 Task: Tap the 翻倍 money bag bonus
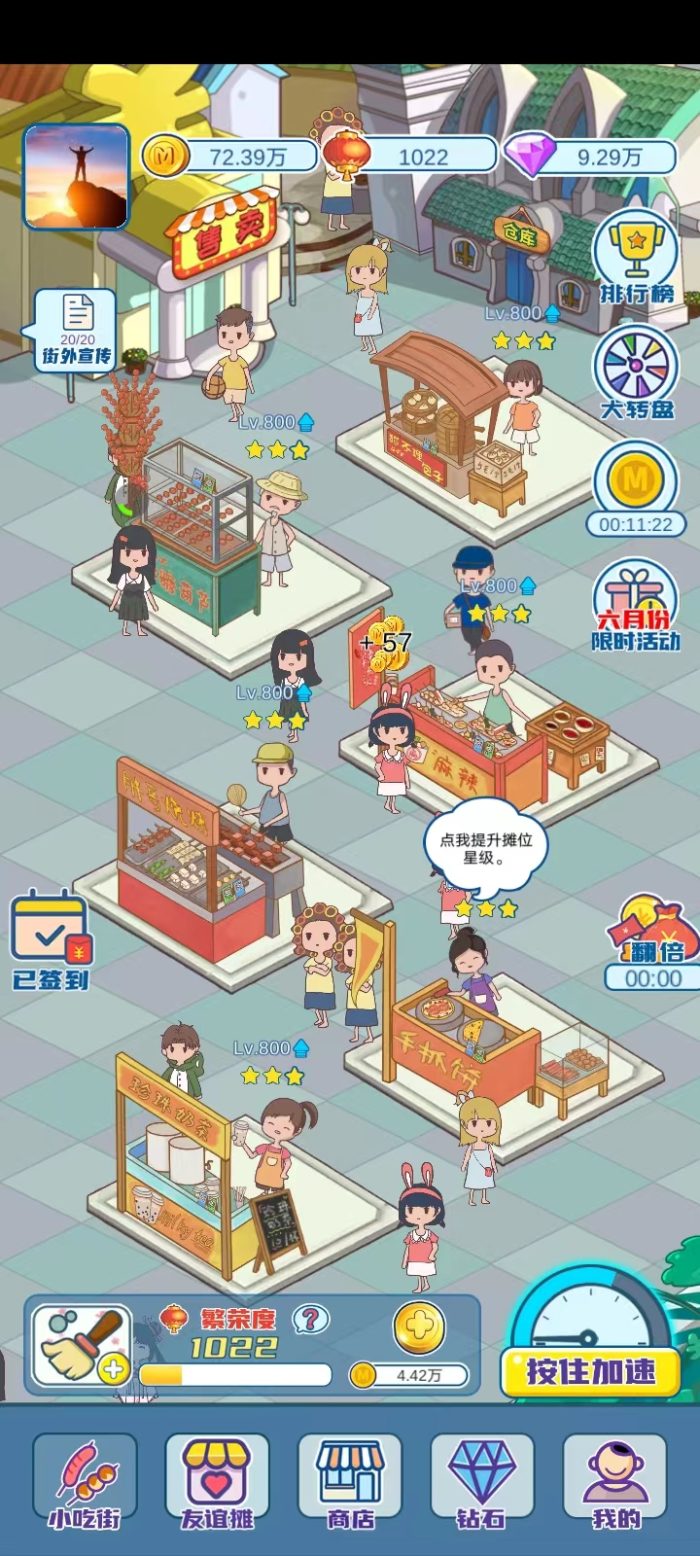(x=655, y=935)
